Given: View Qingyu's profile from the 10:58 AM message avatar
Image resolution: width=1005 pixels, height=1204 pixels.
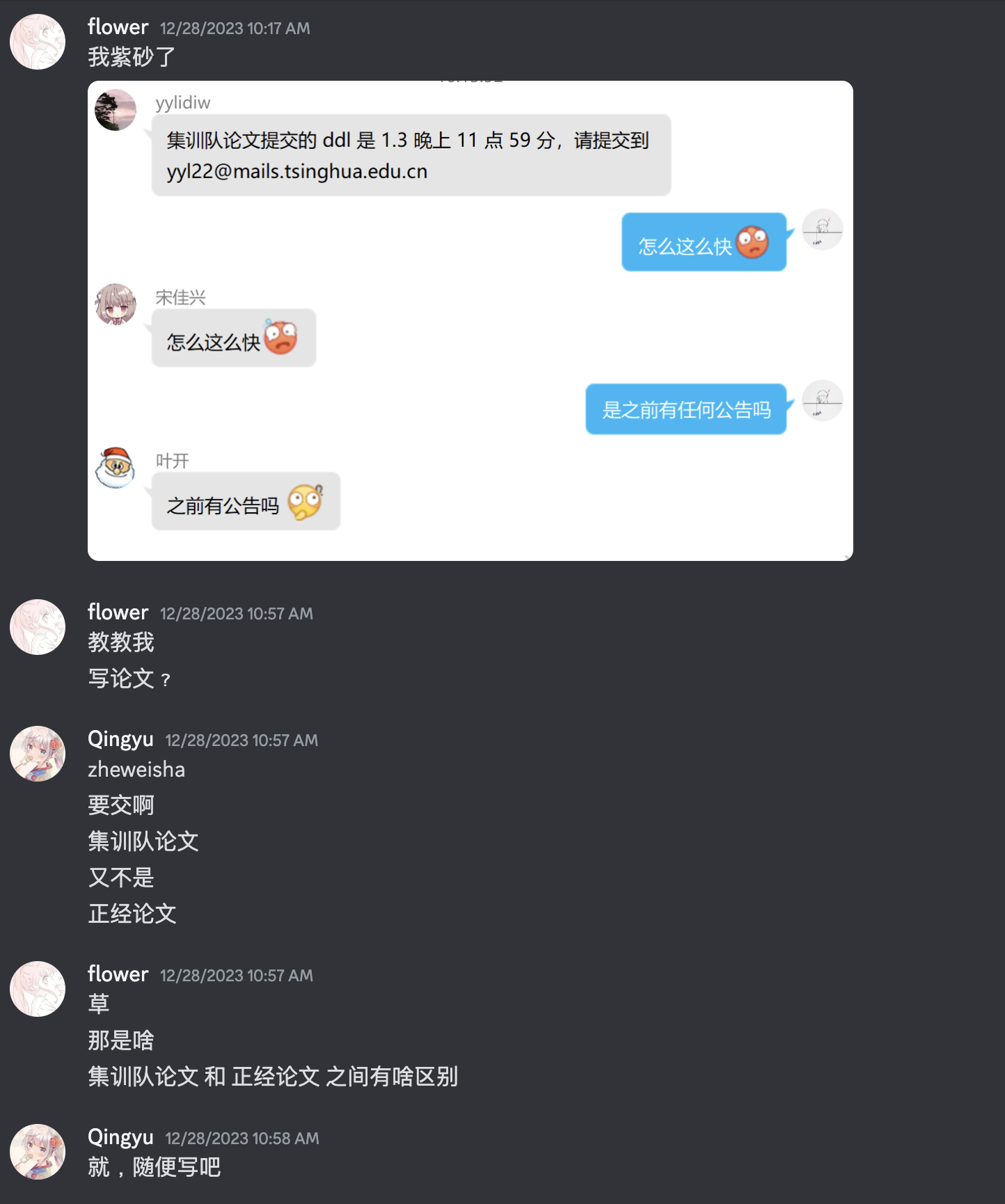Looking at the screenshot, I should pyautogui.click(x=38, y=1152).
